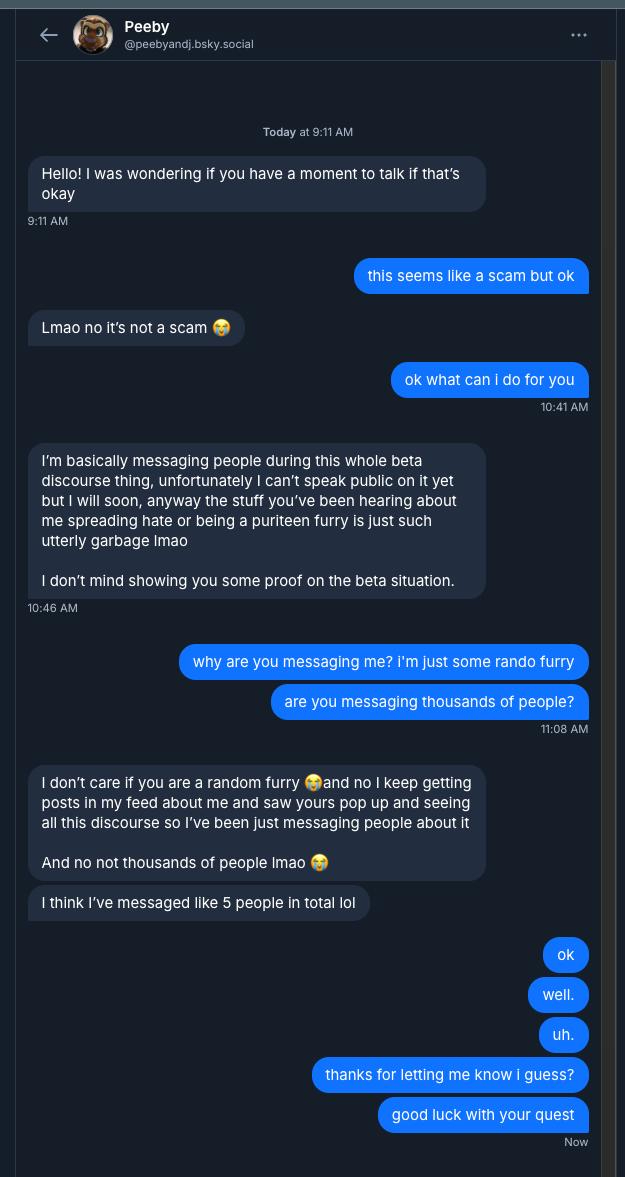
Task: Open the conversation overflow menu
Action: tap(579, 35)
